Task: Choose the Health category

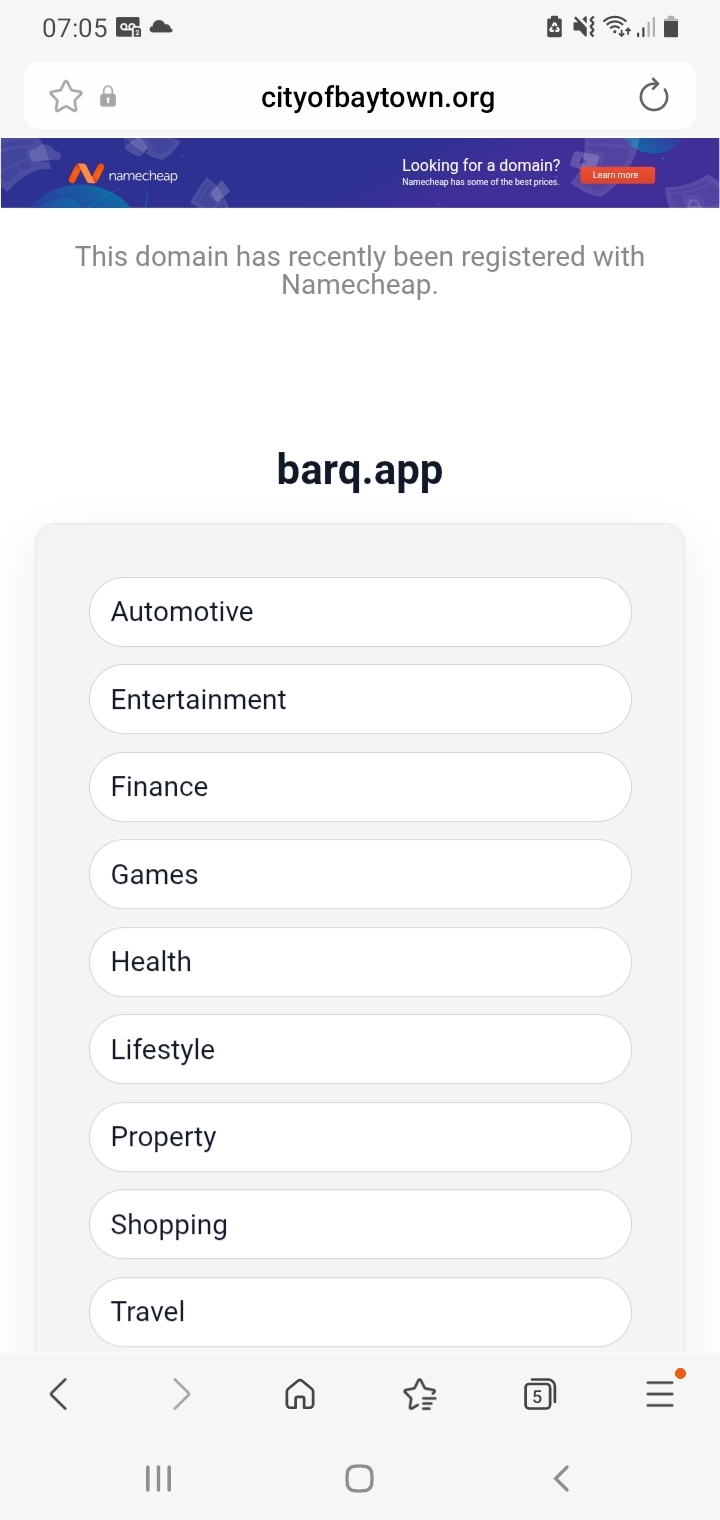Action: coord(360,962)
